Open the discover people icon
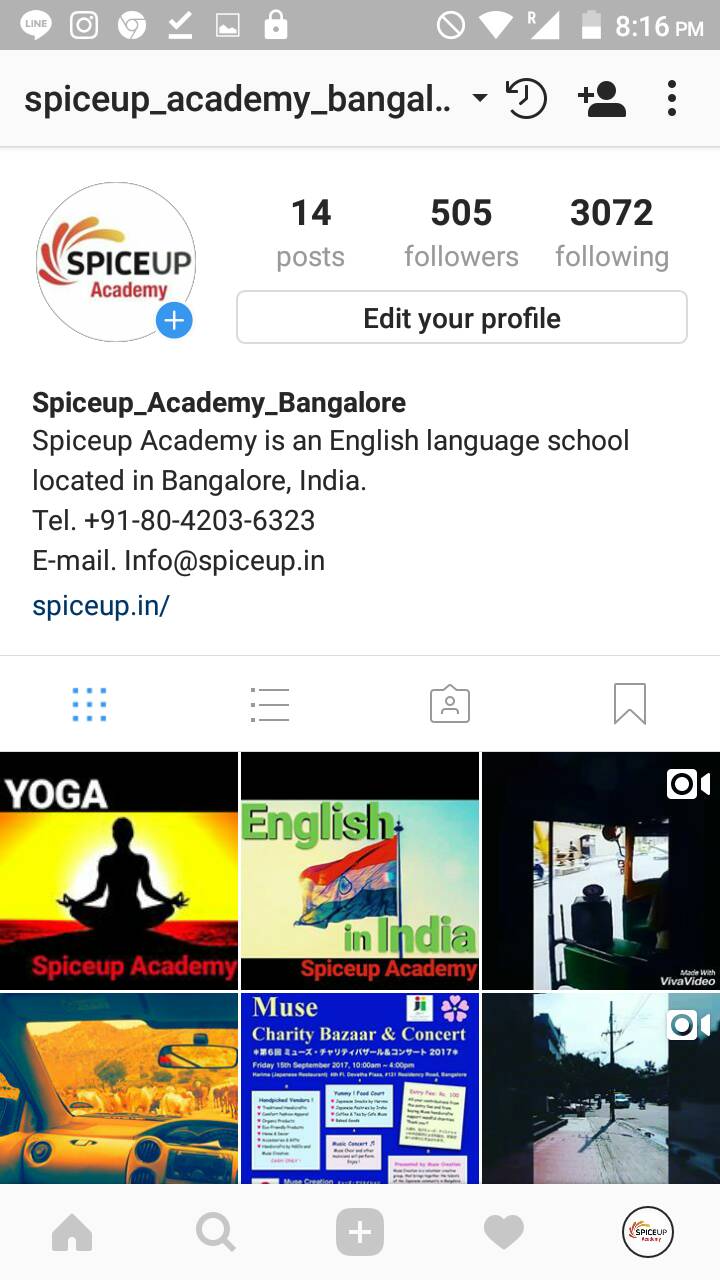Viewport: 720px width, 1280px height. pyautogui.click(x=601, y=98)
